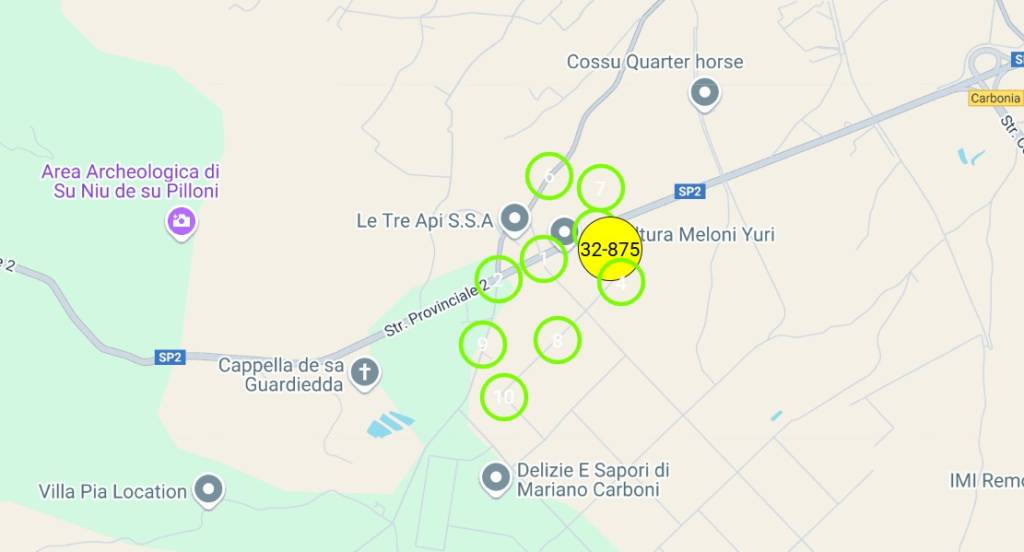Tap green circle marker 2

click(x=498, y=279)
